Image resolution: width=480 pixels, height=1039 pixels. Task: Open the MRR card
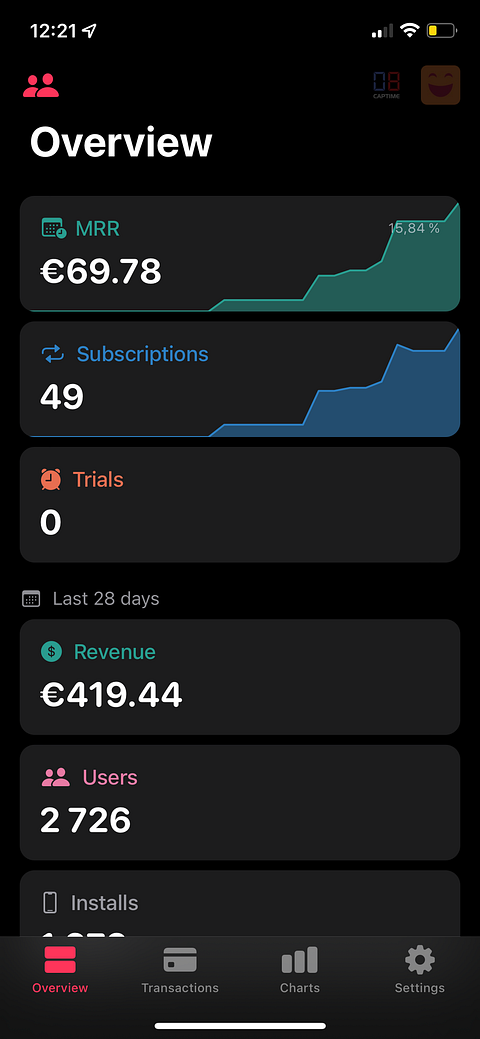[240, 253]
